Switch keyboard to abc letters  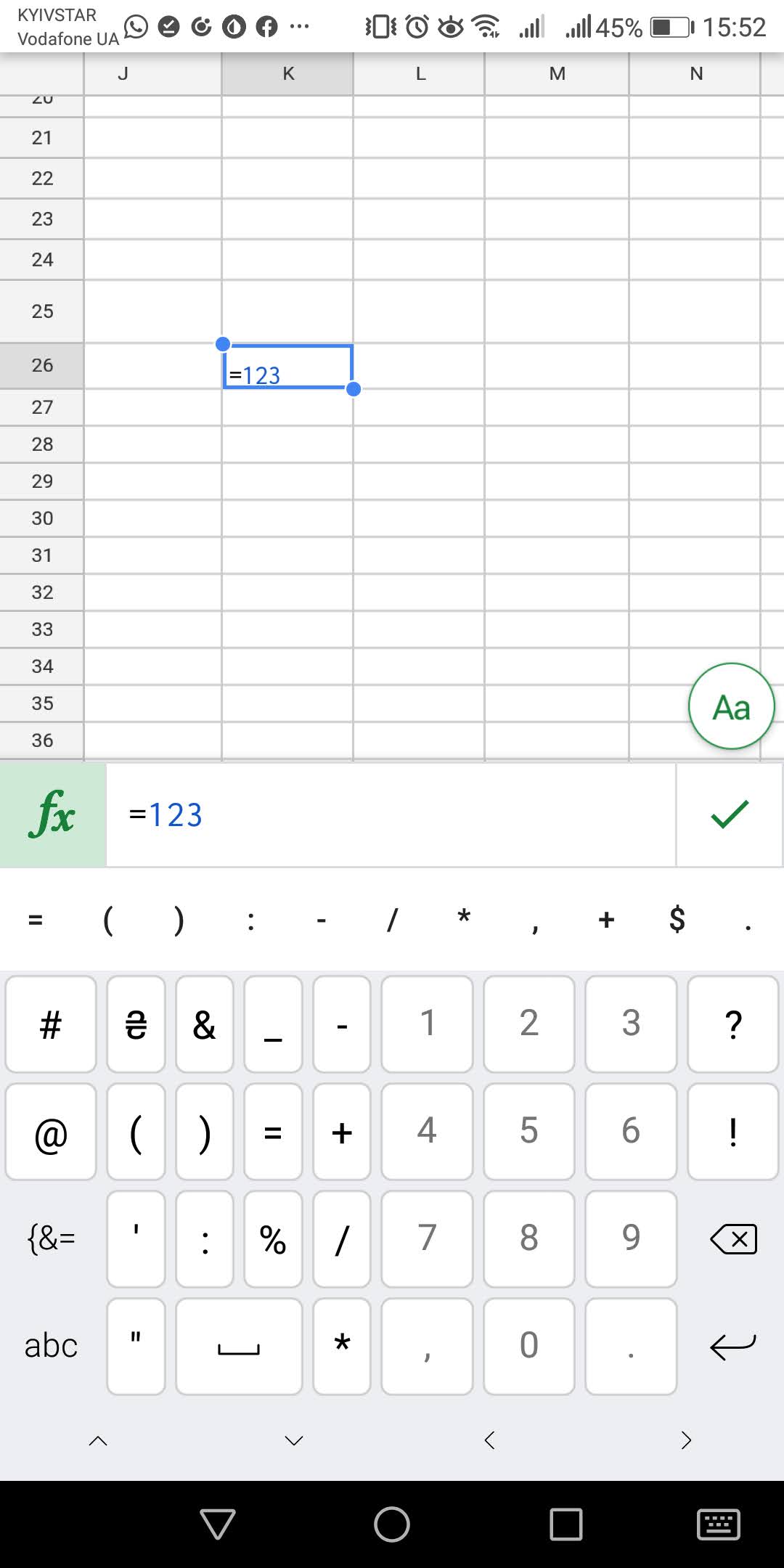tap(51, 1346)
